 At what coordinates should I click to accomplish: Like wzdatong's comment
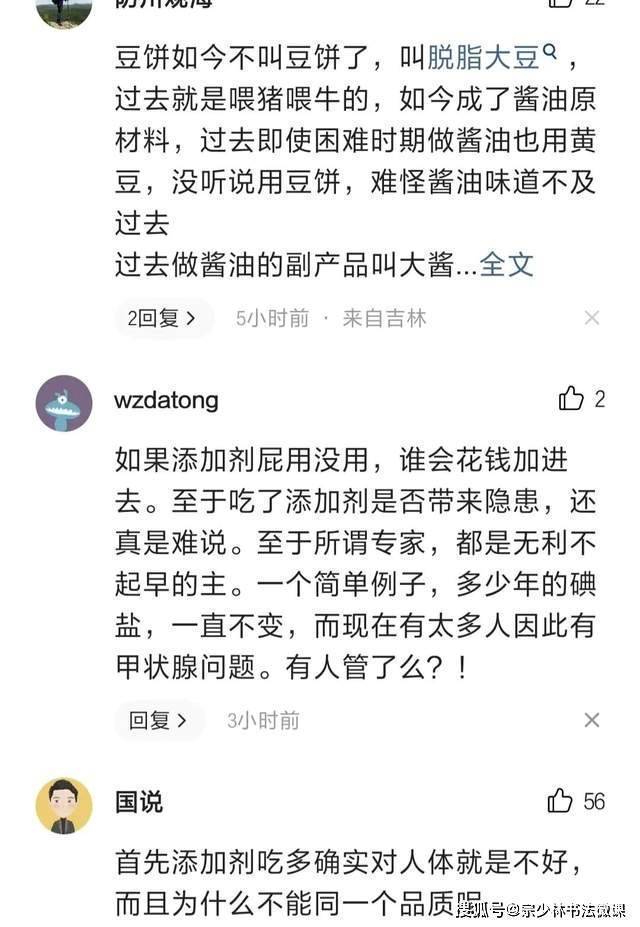572,399
